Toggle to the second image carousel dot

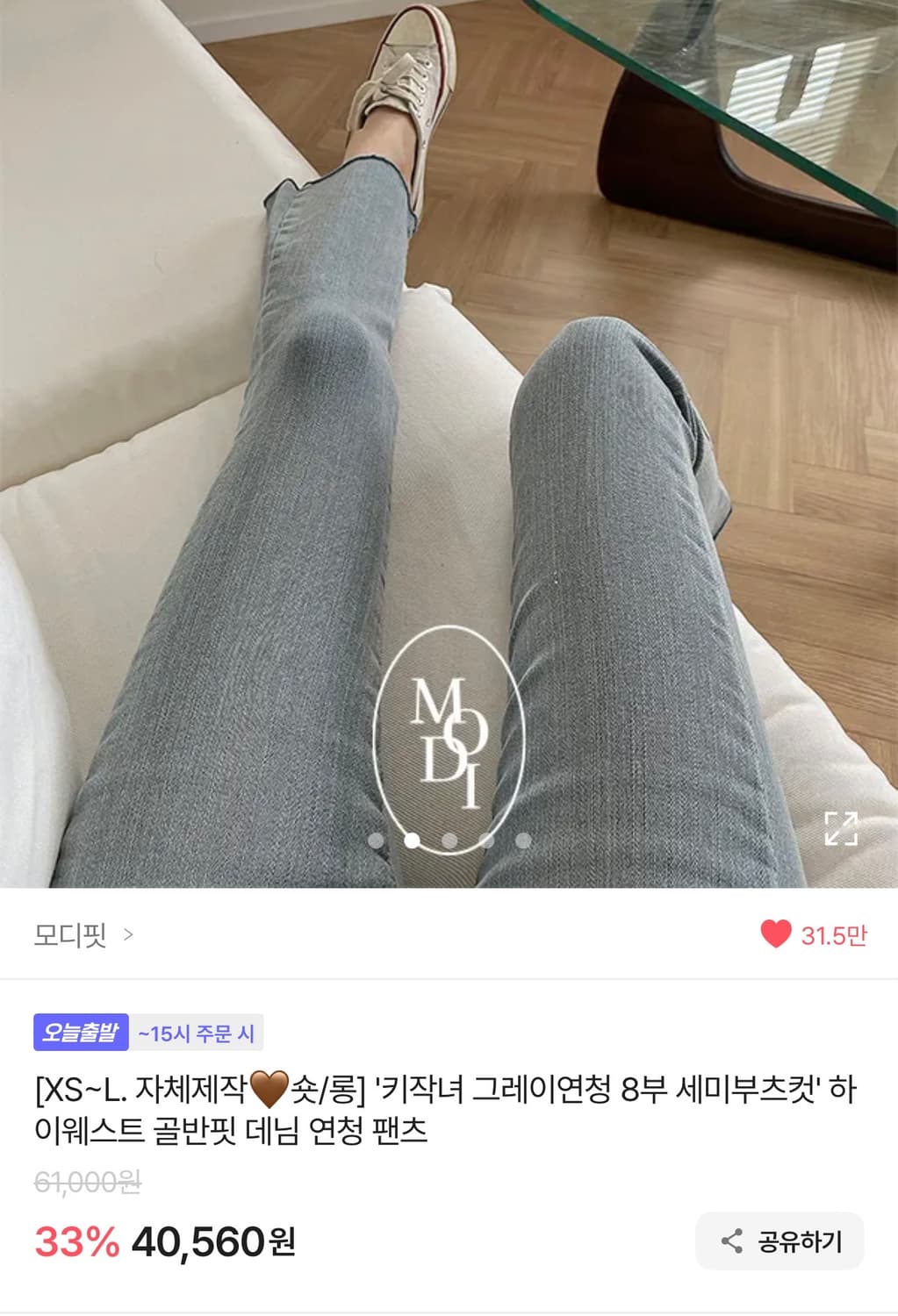pos(413,839)
